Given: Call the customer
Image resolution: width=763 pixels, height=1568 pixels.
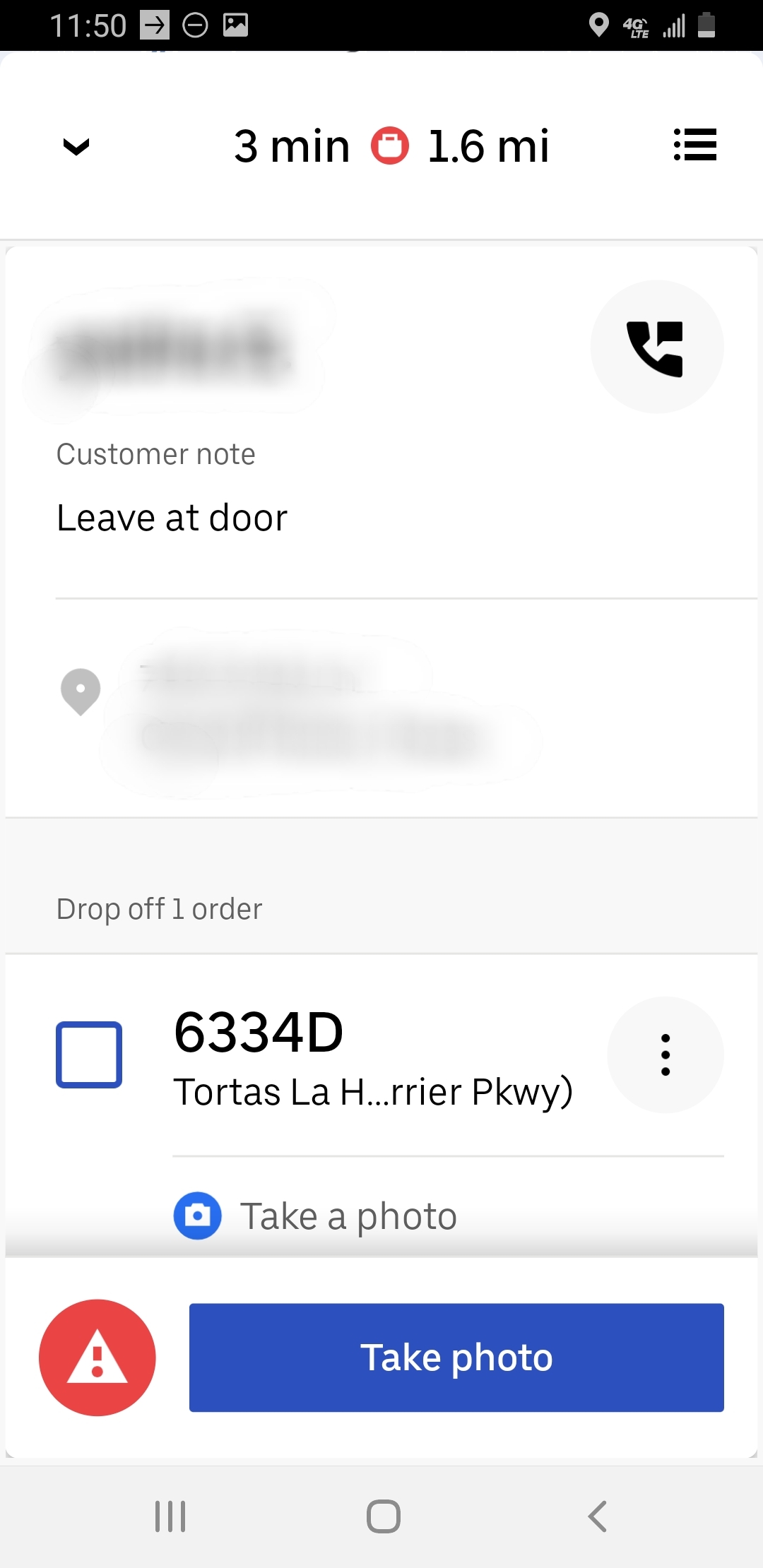Looking at the screenshot, I should (x=656, y=348).
